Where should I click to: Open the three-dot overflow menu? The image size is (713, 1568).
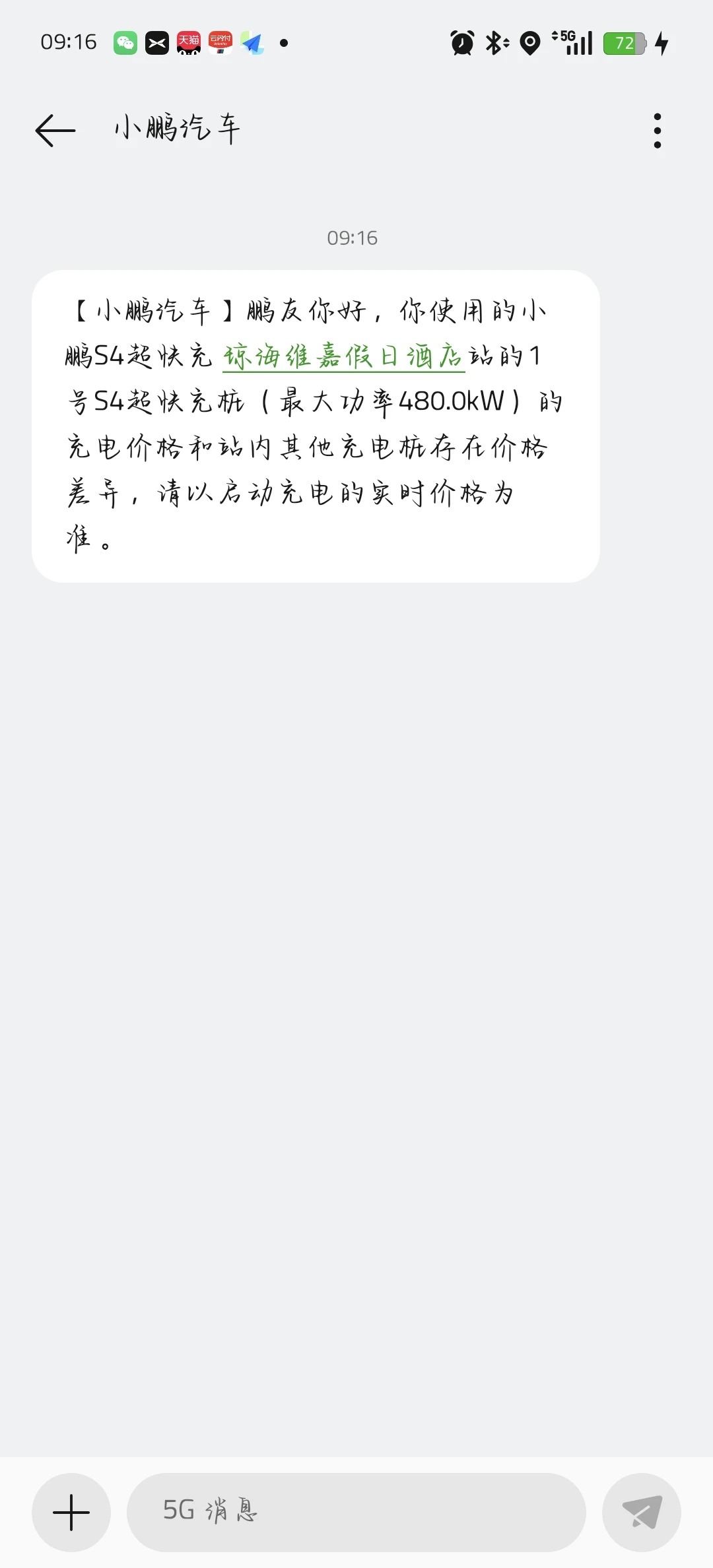tap(657, 131)
